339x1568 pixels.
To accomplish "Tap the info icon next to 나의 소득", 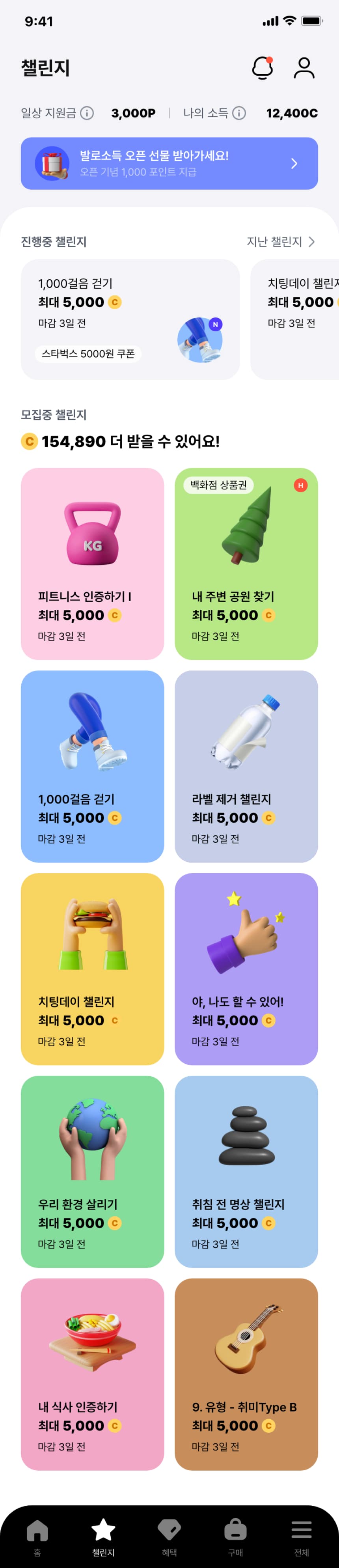I will pyautogui.click(x=239, y=113).
